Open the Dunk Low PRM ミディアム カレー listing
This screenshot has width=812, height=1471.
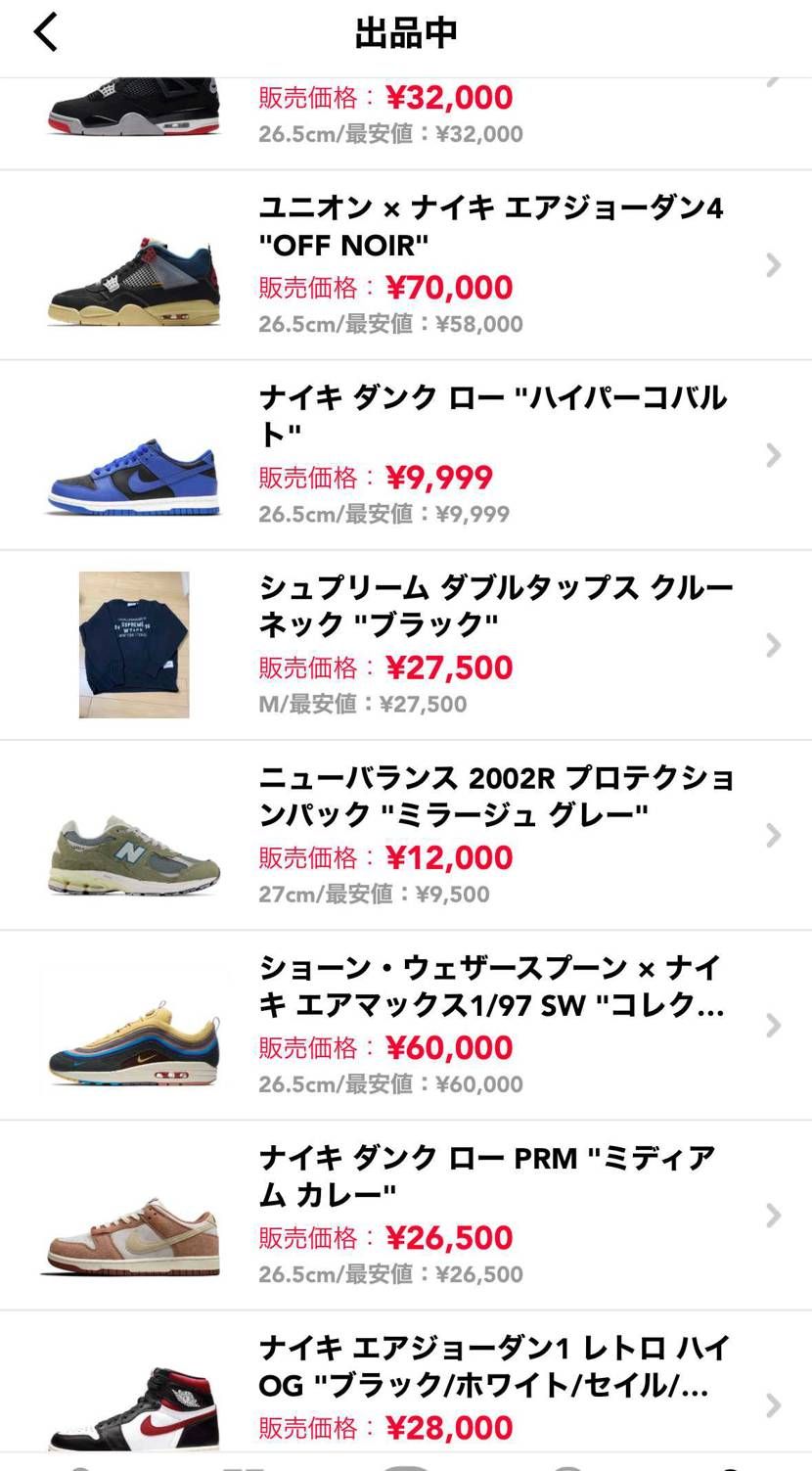click(x=406, y=1215)
